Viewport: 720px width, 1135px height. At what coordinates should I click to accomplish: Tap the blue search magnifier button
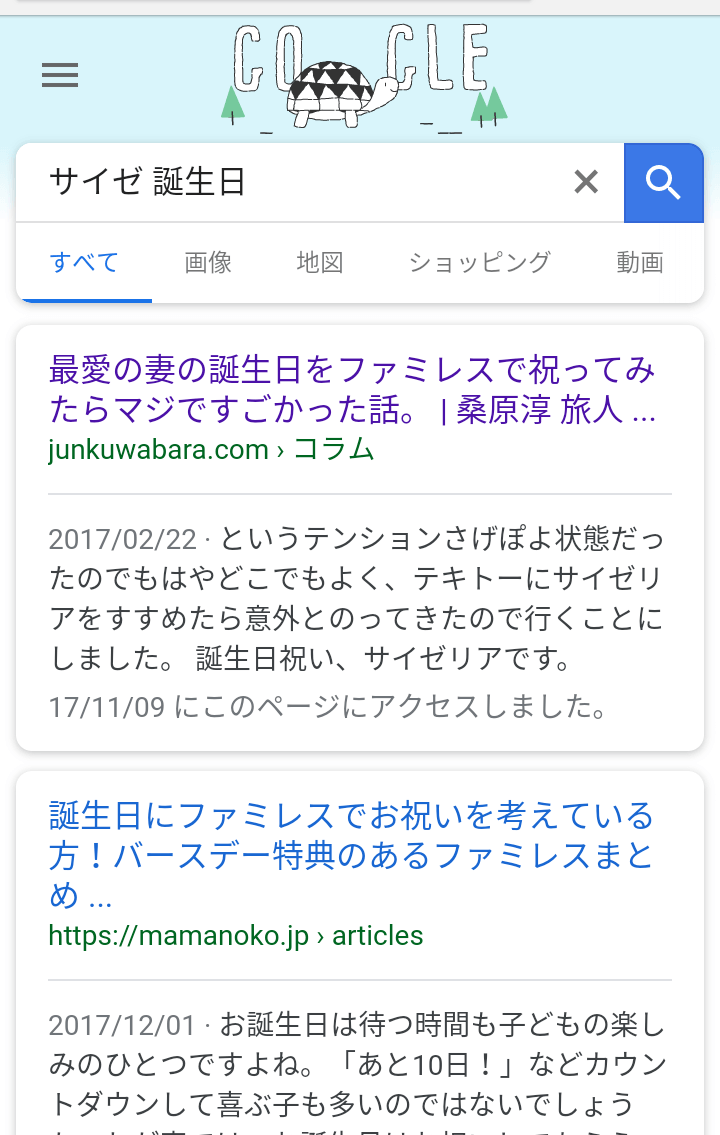663,182
